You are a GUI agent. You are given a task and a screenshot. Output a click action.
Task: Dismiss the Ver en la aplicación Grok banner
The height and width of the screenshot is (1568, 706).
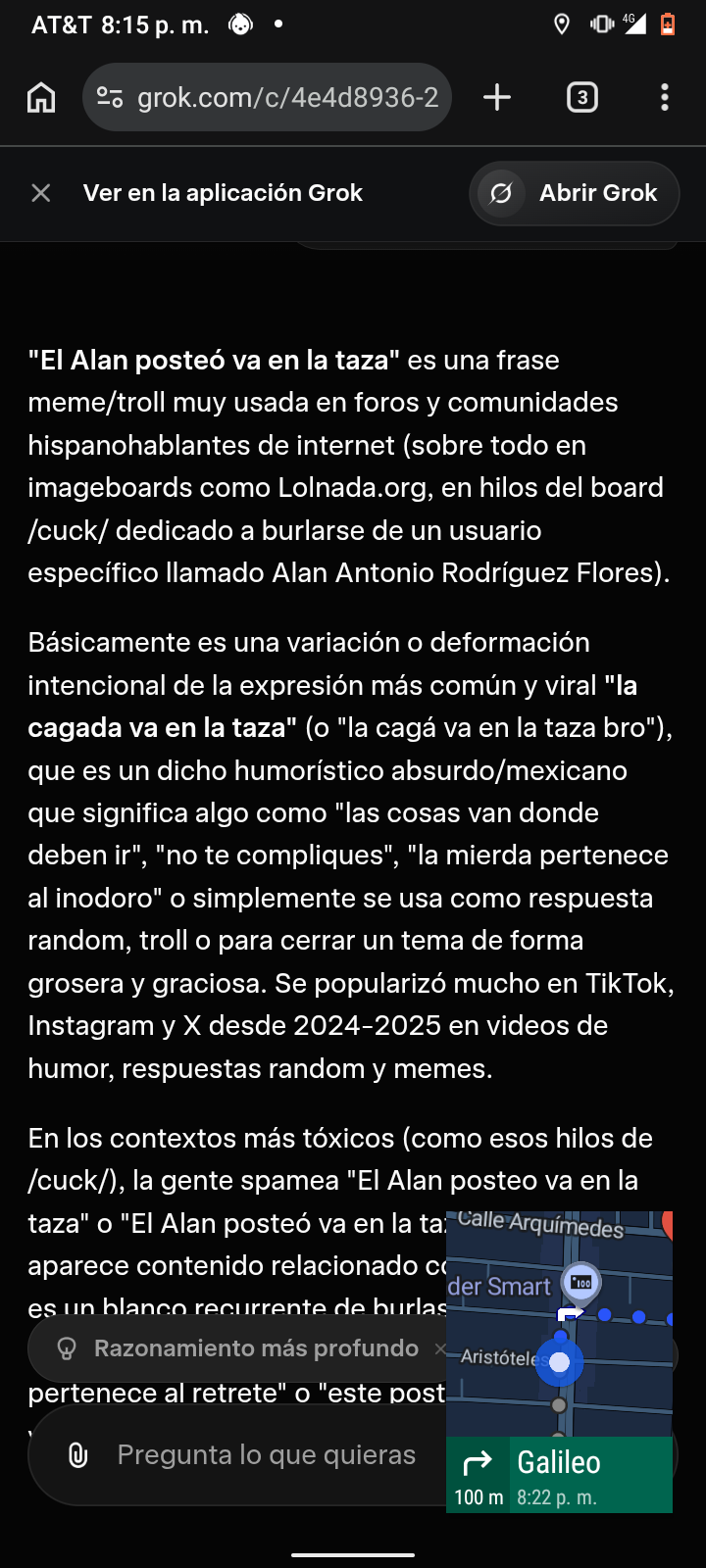pos(41,193)
